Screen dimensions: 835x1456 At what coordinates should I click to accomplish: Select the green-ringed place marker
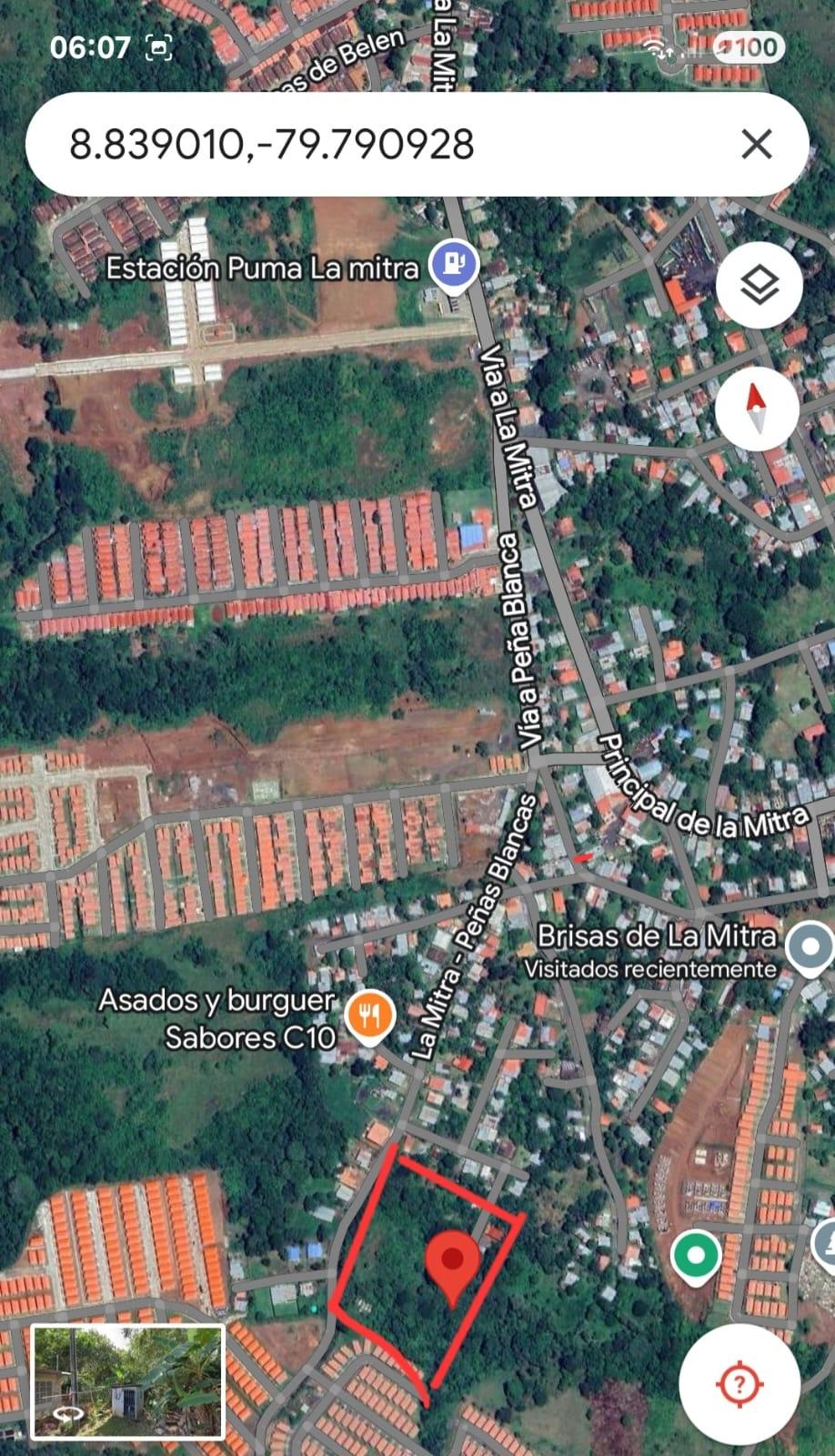[696, 1257]
